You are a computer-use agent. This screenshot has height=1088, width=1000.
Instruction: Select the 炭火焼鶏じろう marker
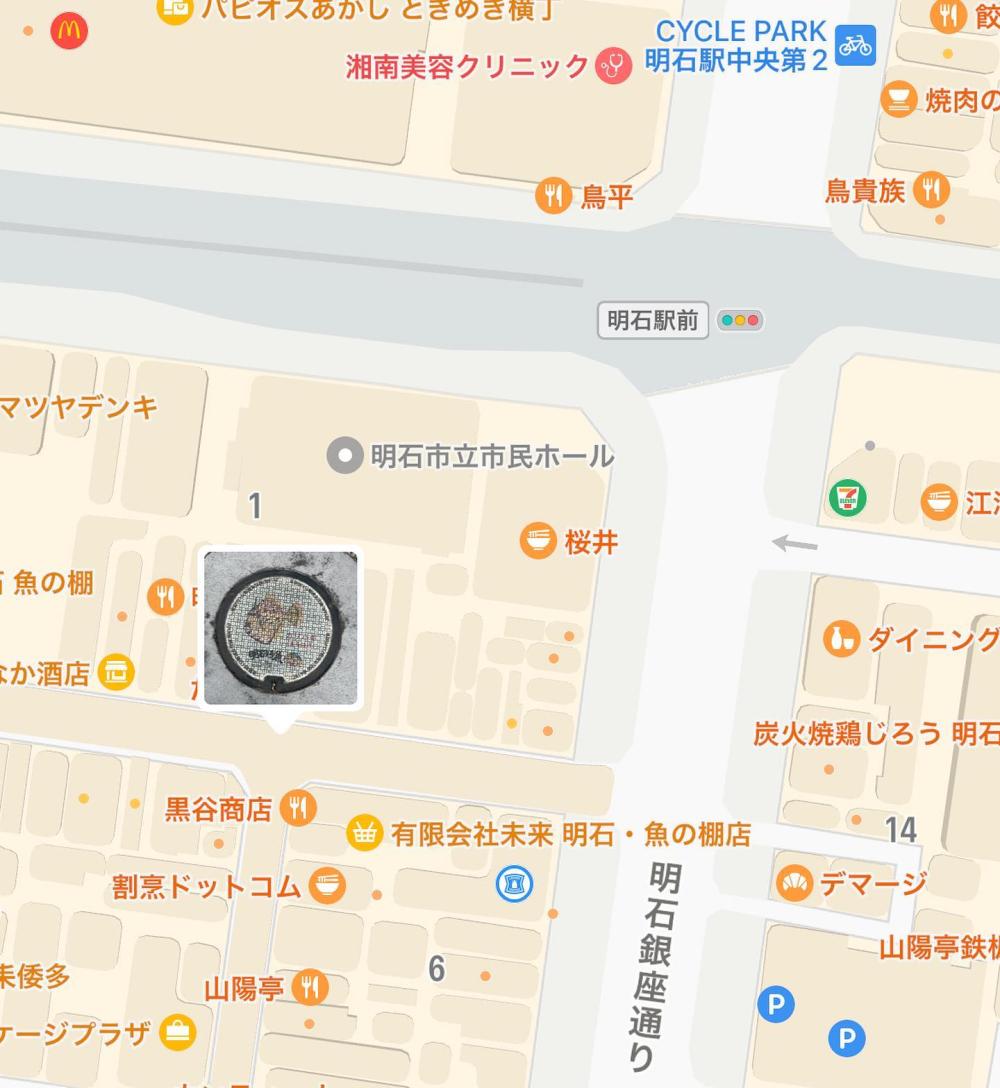tap(828, 769)
